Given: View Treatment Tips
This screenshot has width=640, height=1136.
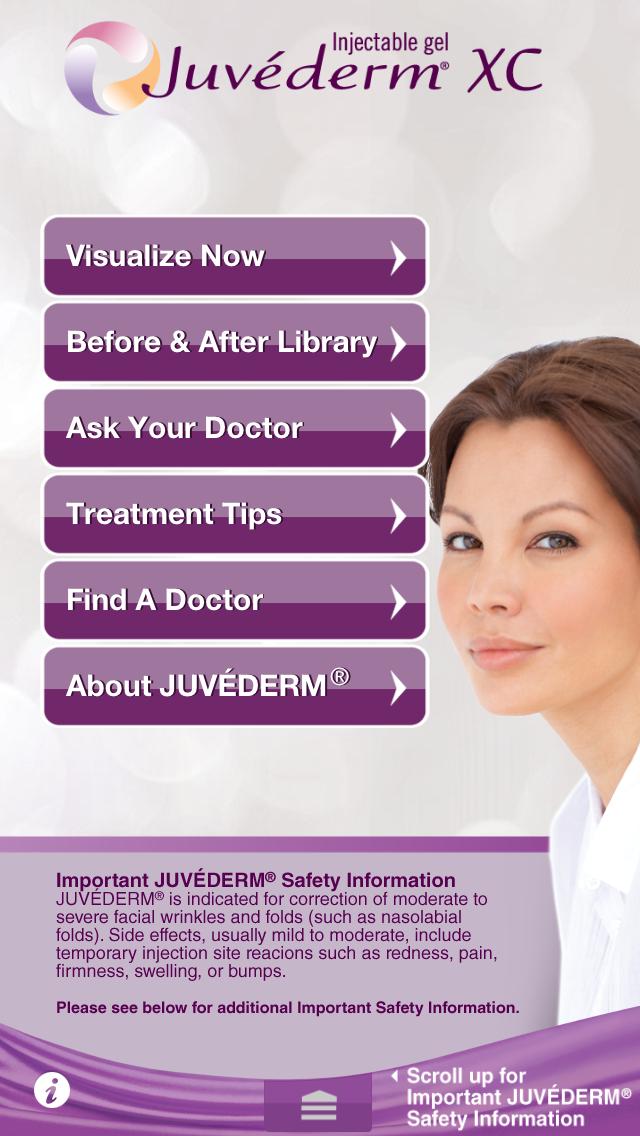Looking at the screenshot, I should [235, 514].
